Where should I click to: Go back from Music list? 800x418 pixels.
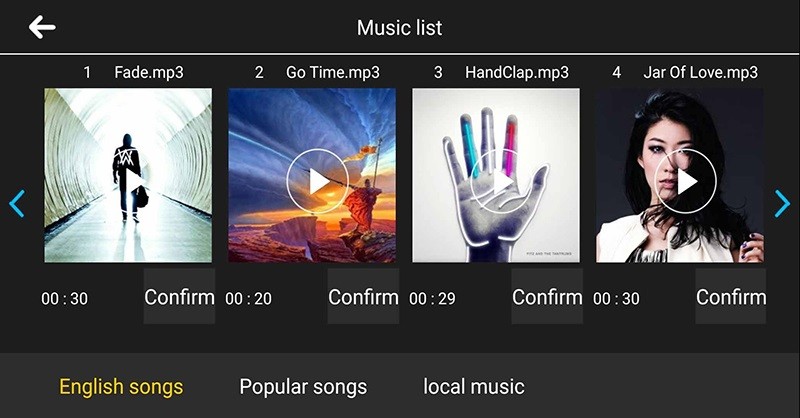click(x=42, y=27)
